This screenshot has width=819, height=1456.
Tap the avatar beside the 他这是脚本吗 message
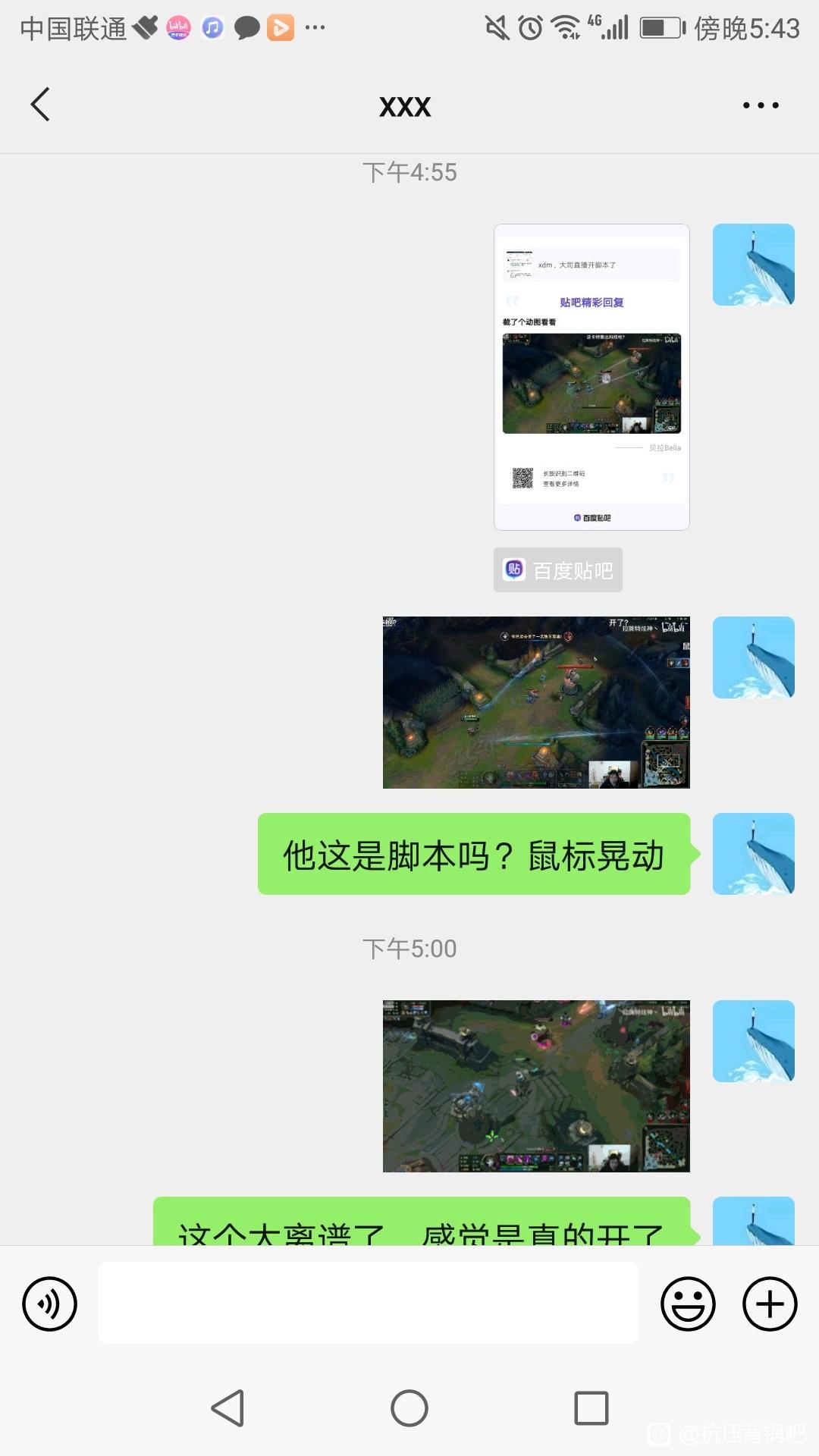(753, 854)
